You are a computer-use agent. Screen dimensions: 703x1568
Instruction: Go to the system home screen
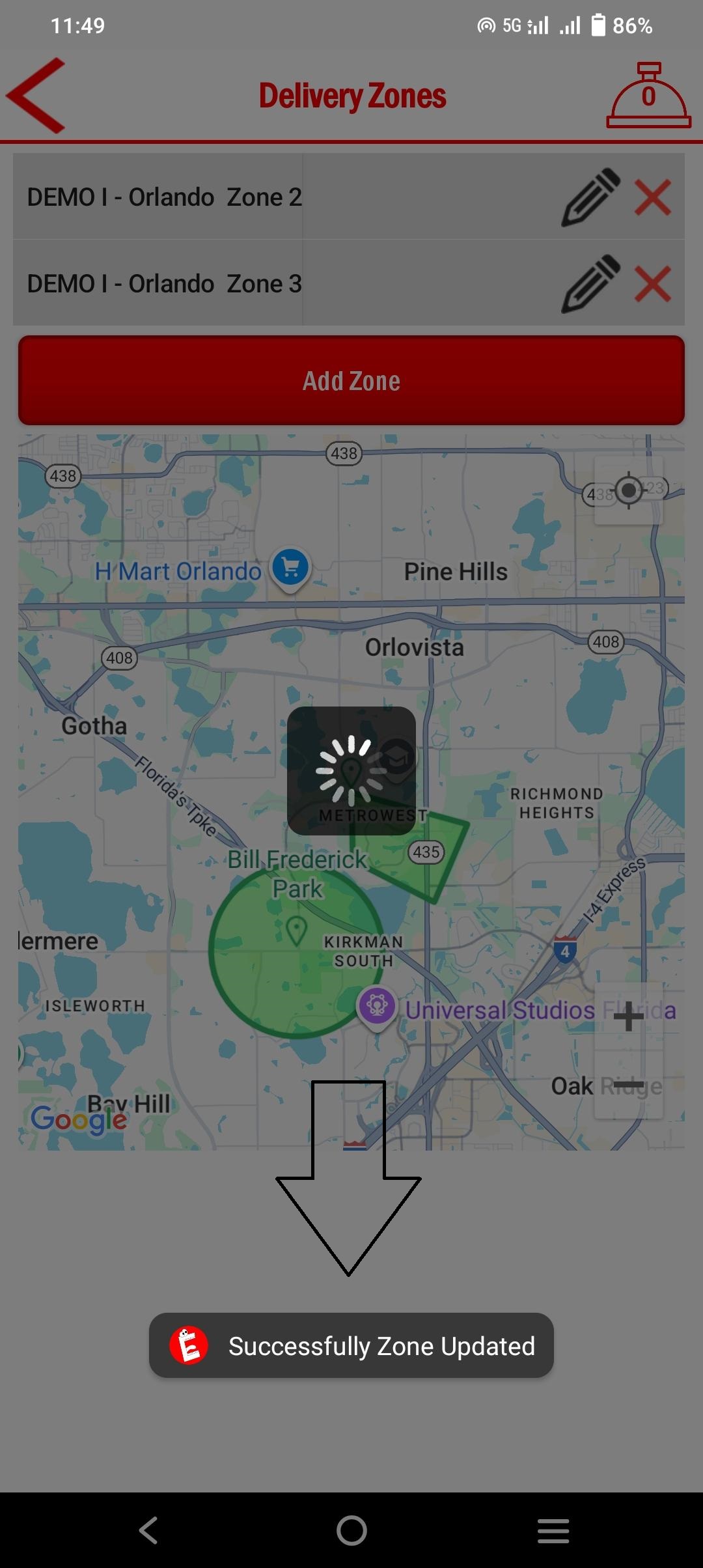(x=351, y=1530)
